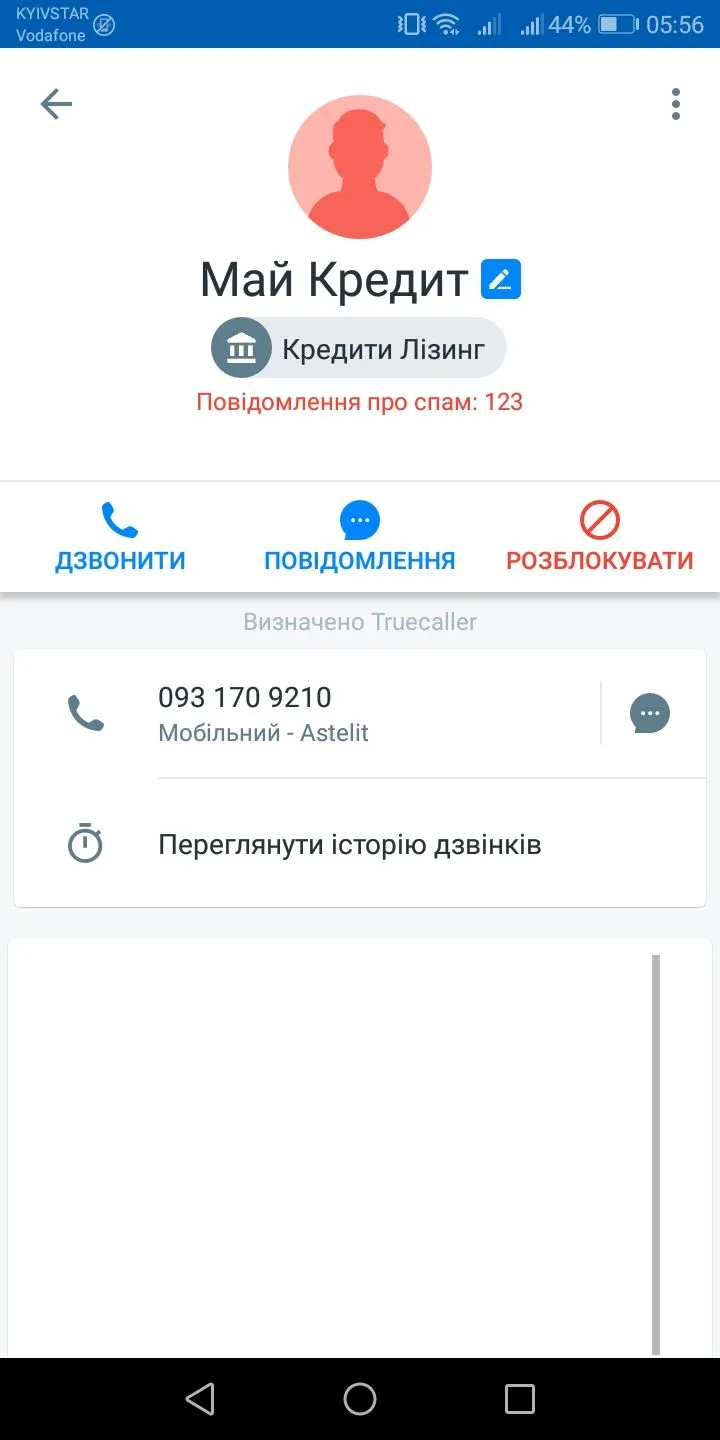Screen dimensions: 720x1440
Task: Tap the contact avatar picture
Action: tap(359, 167)
